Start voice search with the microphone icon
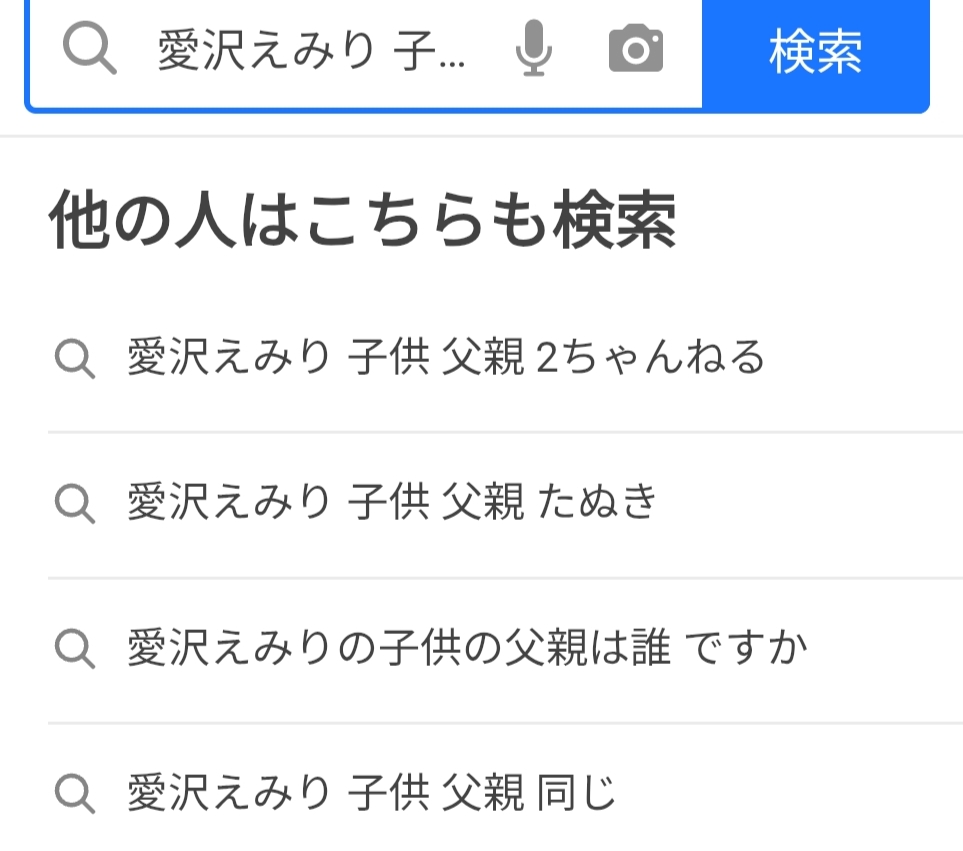The height and width of the screenshot is (851, 963). (x=534, y=49)
